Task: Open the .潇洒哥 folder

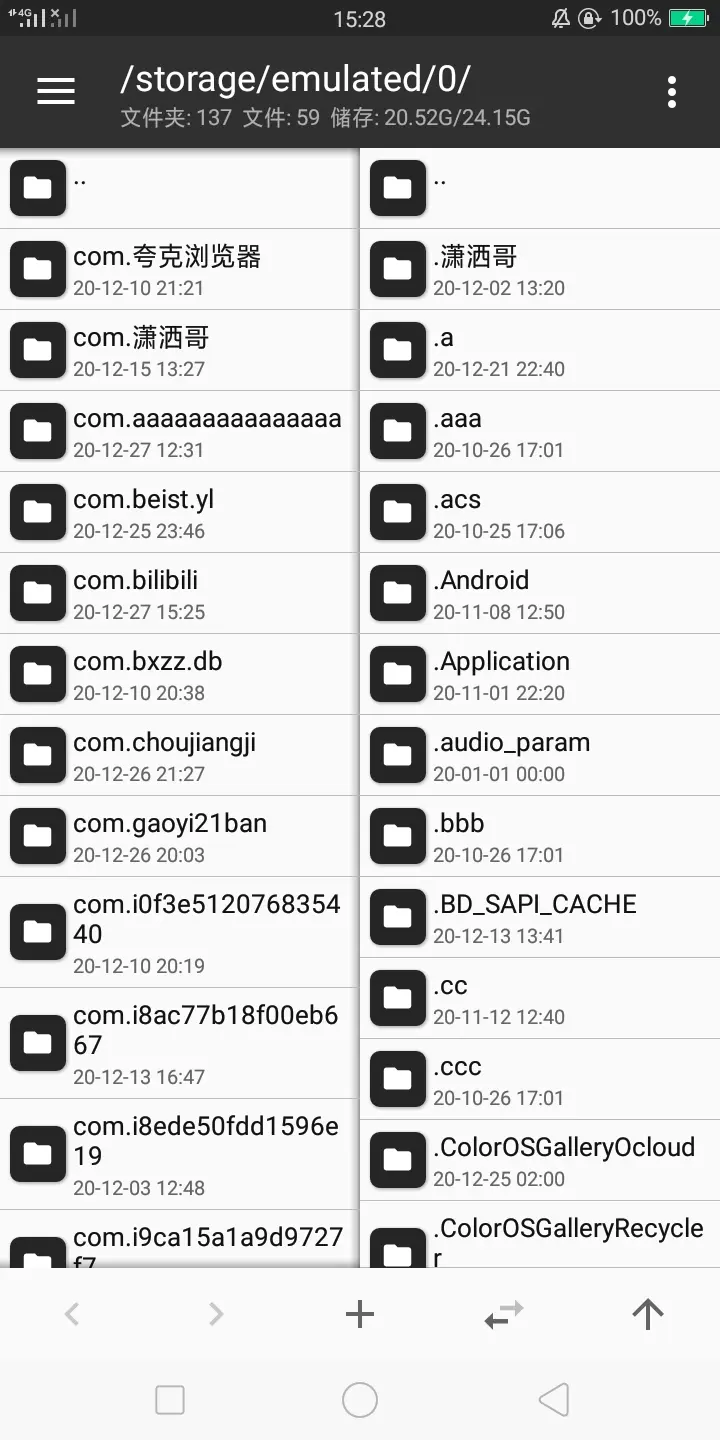Action: tap(540, 270)
